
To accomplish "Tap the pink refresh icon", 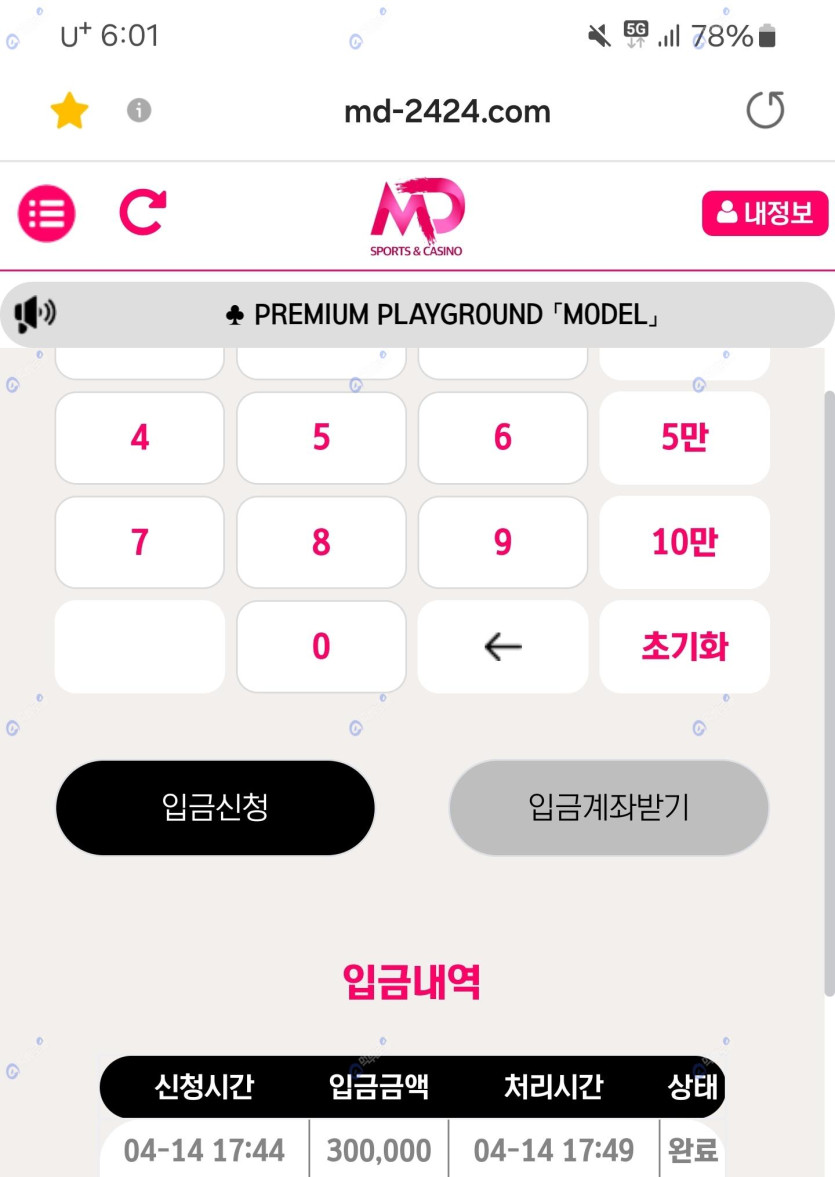I will 143,213.
